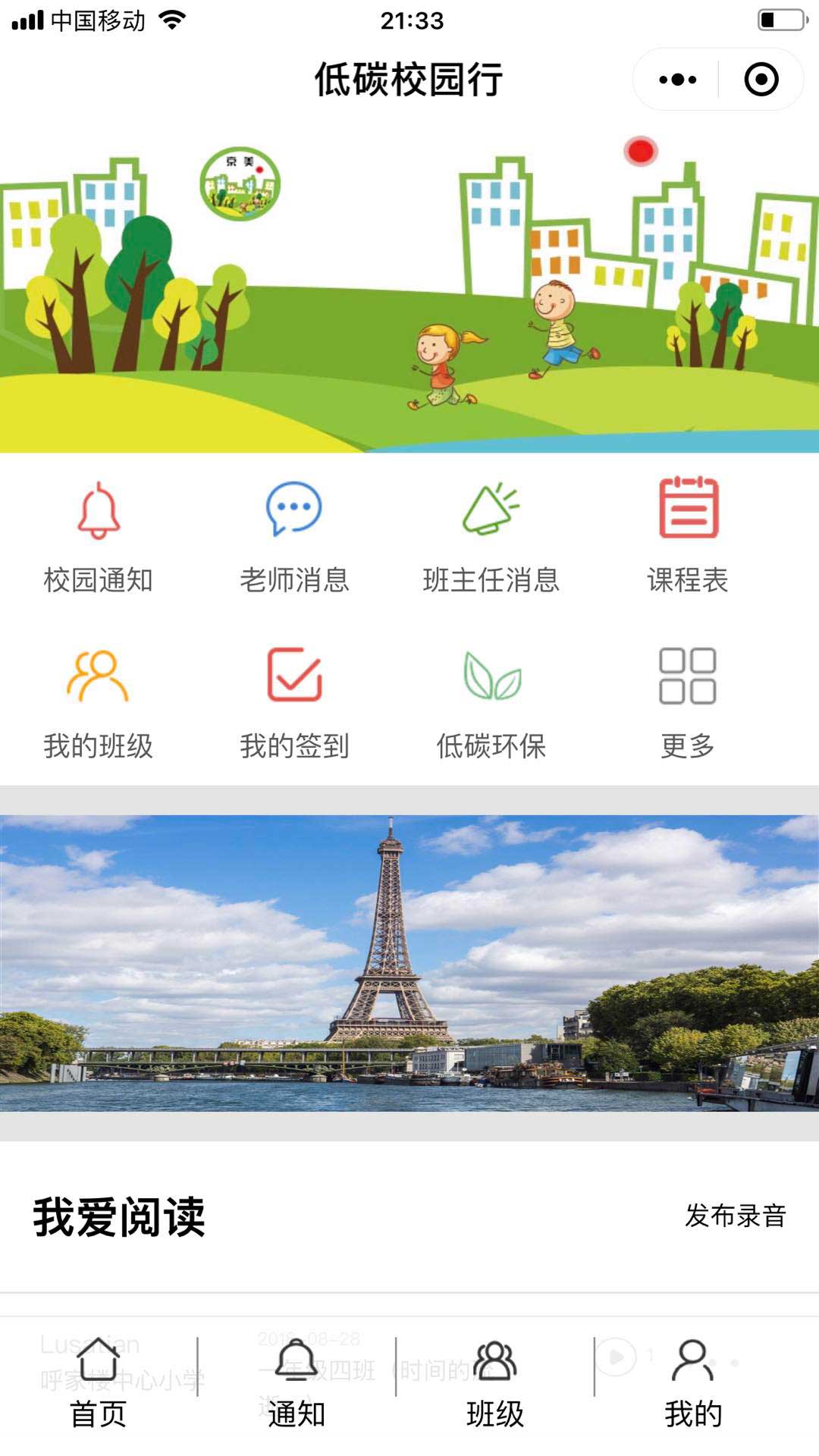Image resolution: width=819 pixels, height=1456 pixels.
Task: Open the mini program overflow menu
Action: tap(677, 80)
